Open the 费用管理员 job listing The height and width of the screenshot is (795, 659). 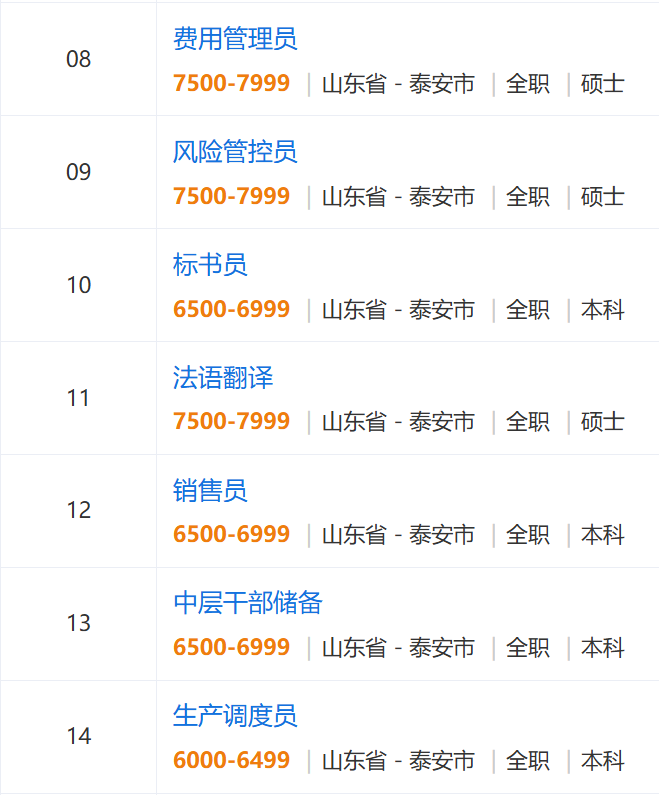pyautogui.click(x=235, y=40)
